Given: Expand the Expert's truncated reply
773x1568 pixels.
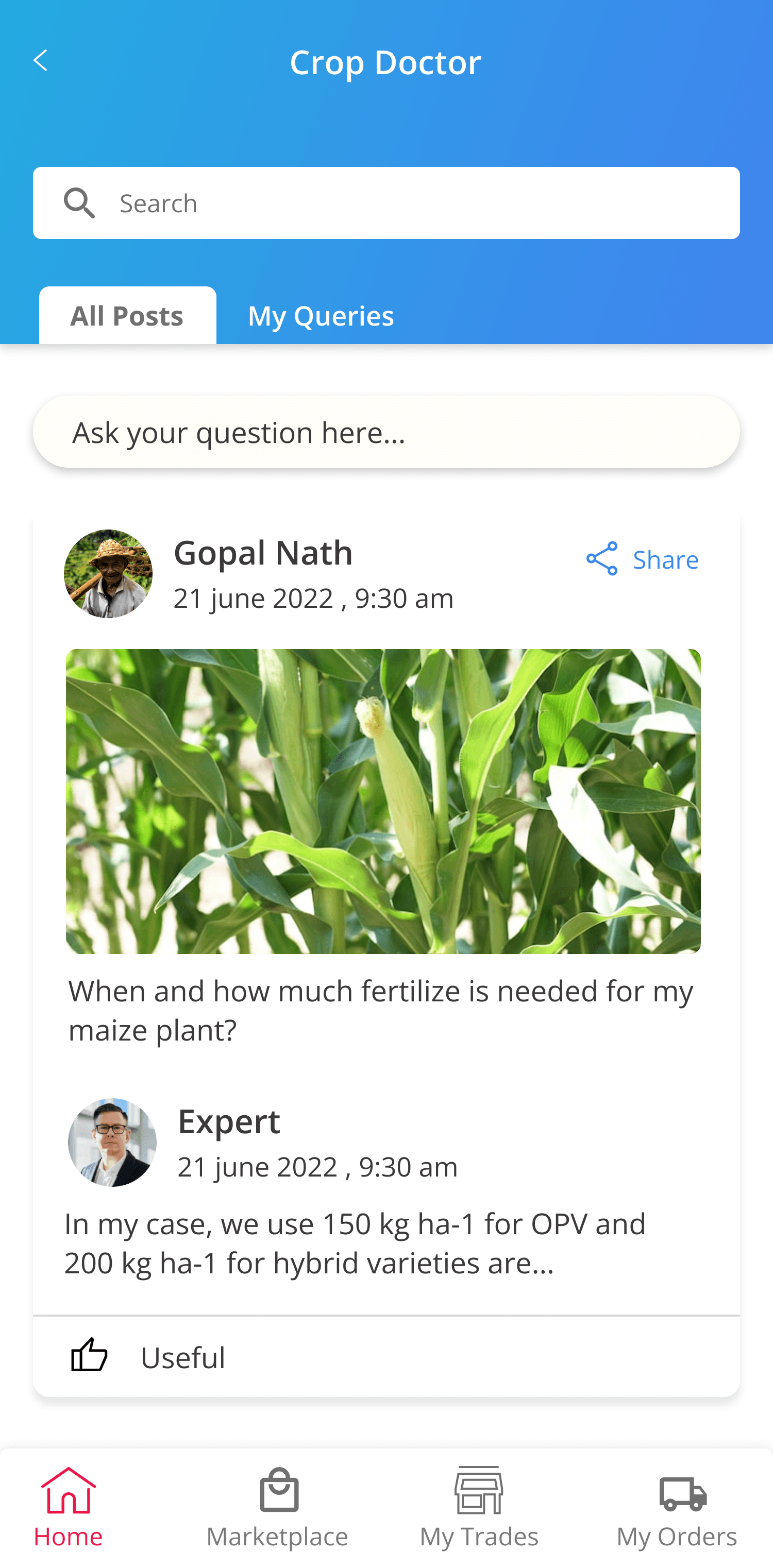Looking at the screenshot, I should 355,1244.
